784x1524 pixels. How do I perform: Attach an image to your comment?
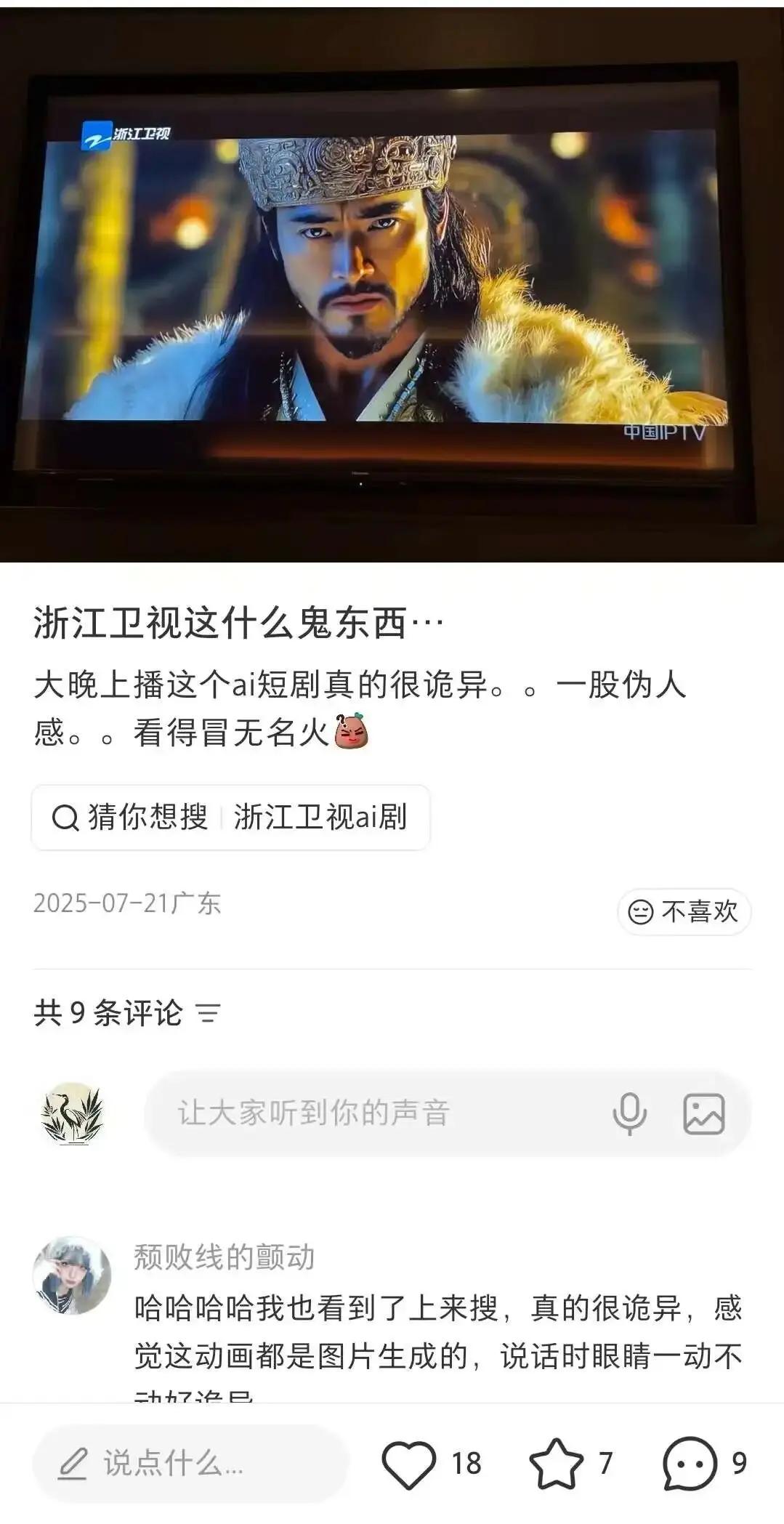[x=703, y=1113]
